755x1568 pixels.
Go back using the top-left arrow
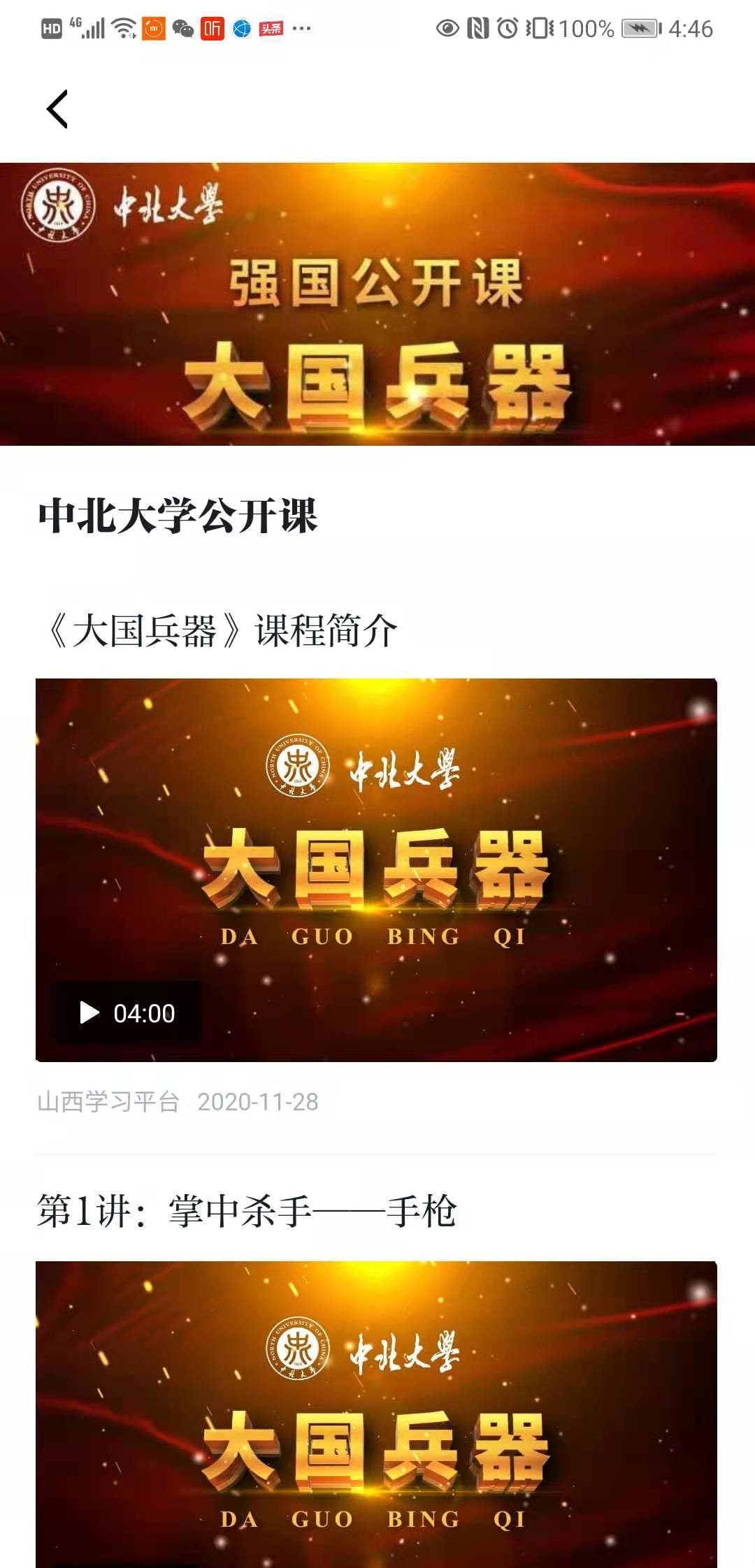pos(57,109)
